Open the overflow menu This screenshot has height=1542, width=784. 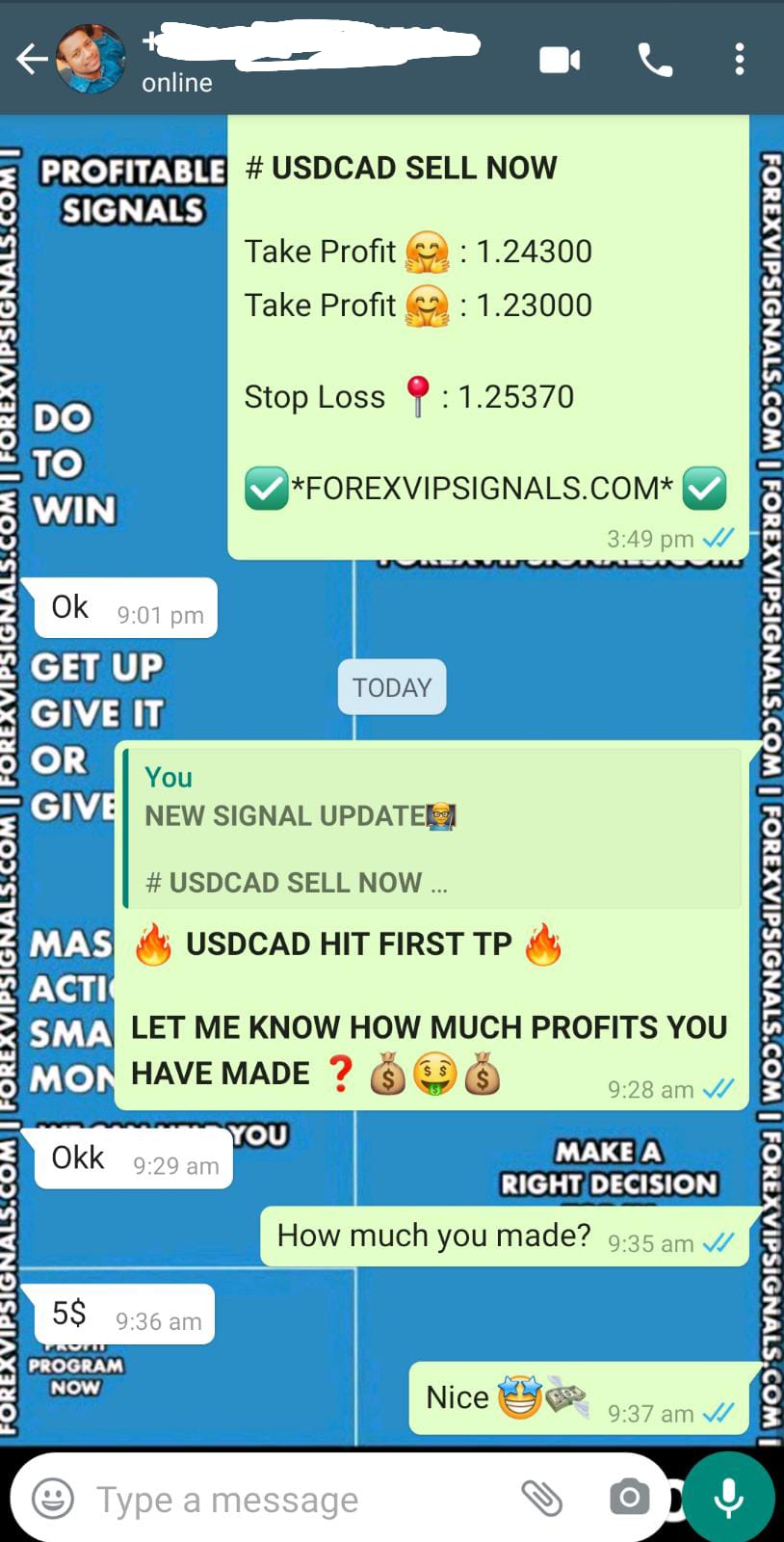coord(739,60)
